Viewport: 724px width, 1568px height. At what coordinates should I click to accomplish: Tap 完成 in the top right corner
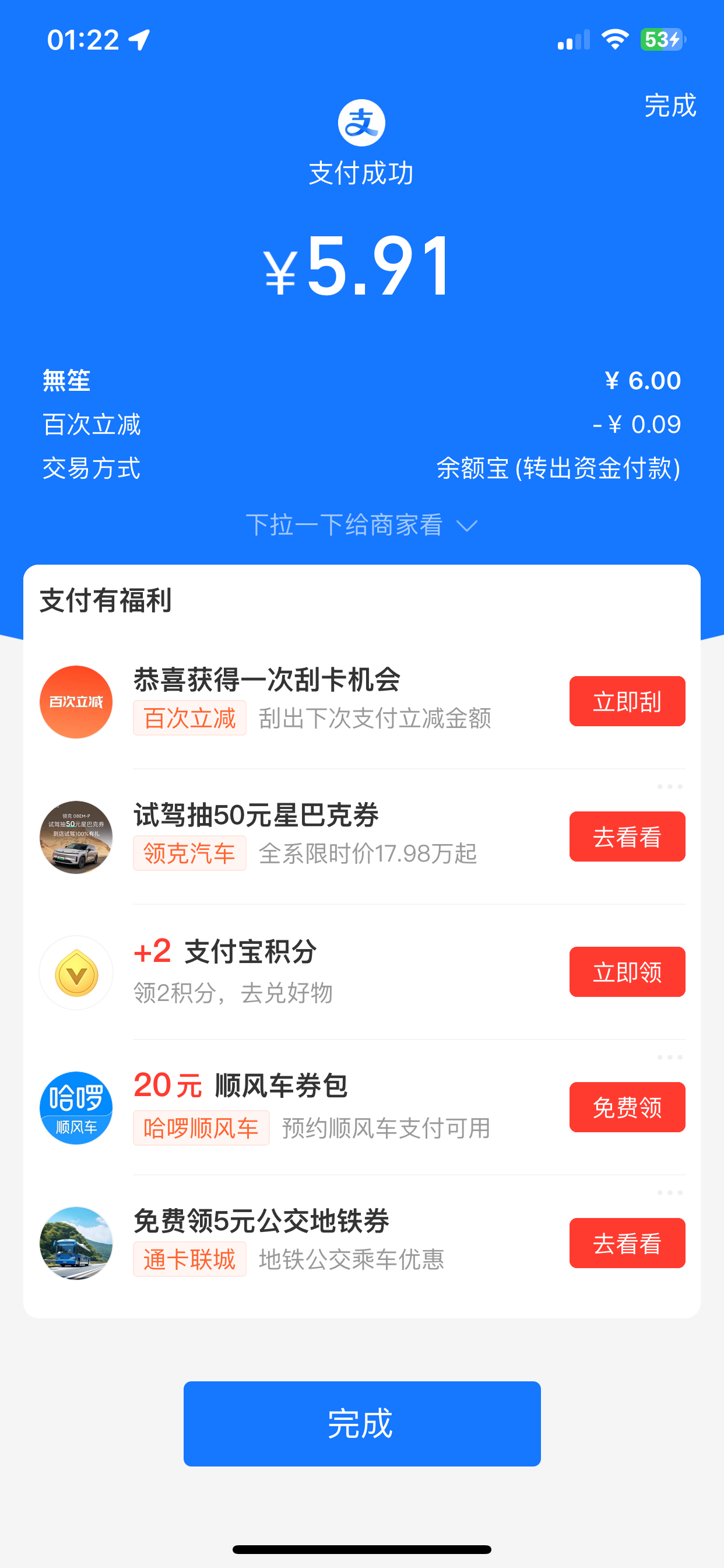(669, 106)
